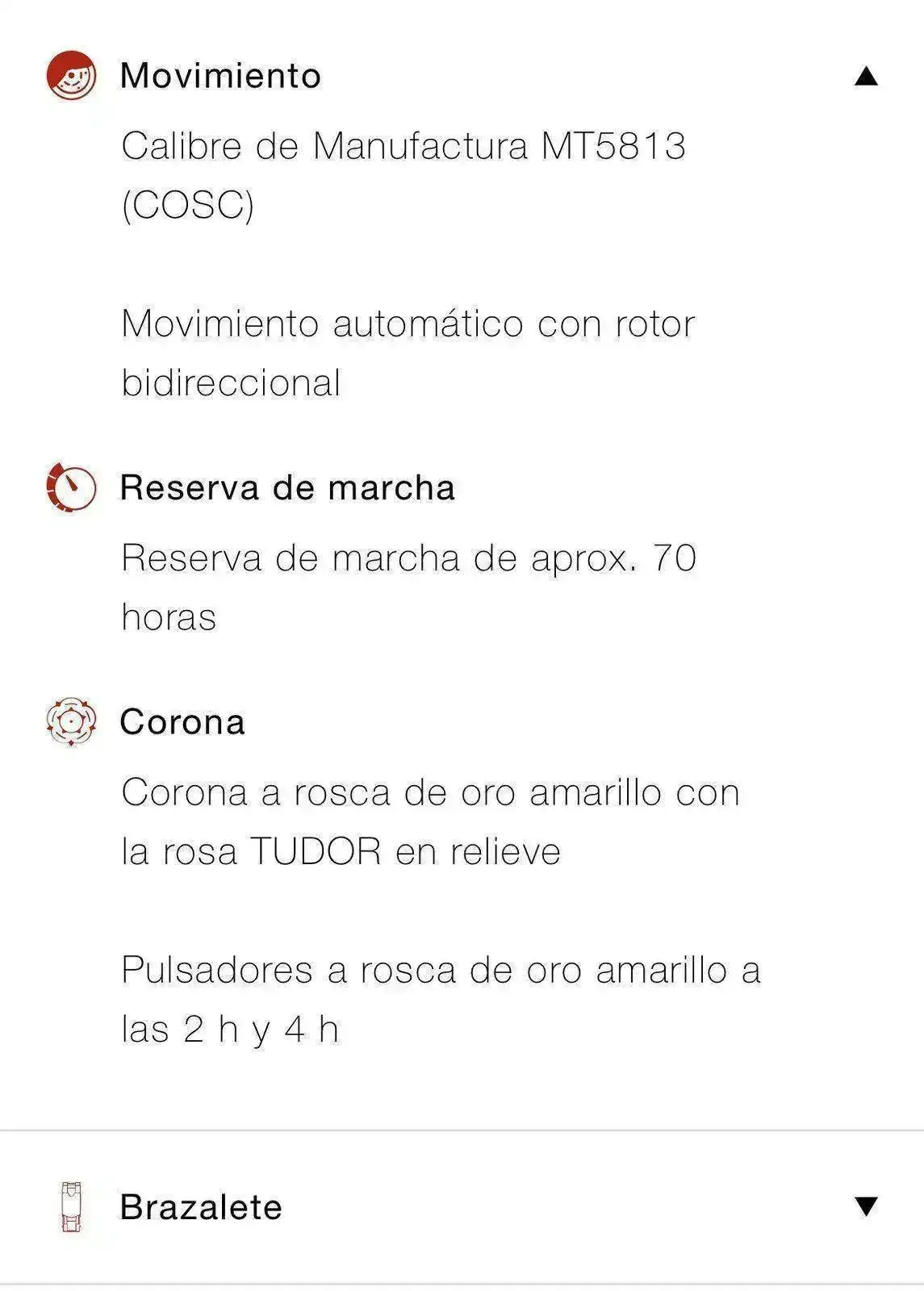Collapse the Movimiento section

865,76
